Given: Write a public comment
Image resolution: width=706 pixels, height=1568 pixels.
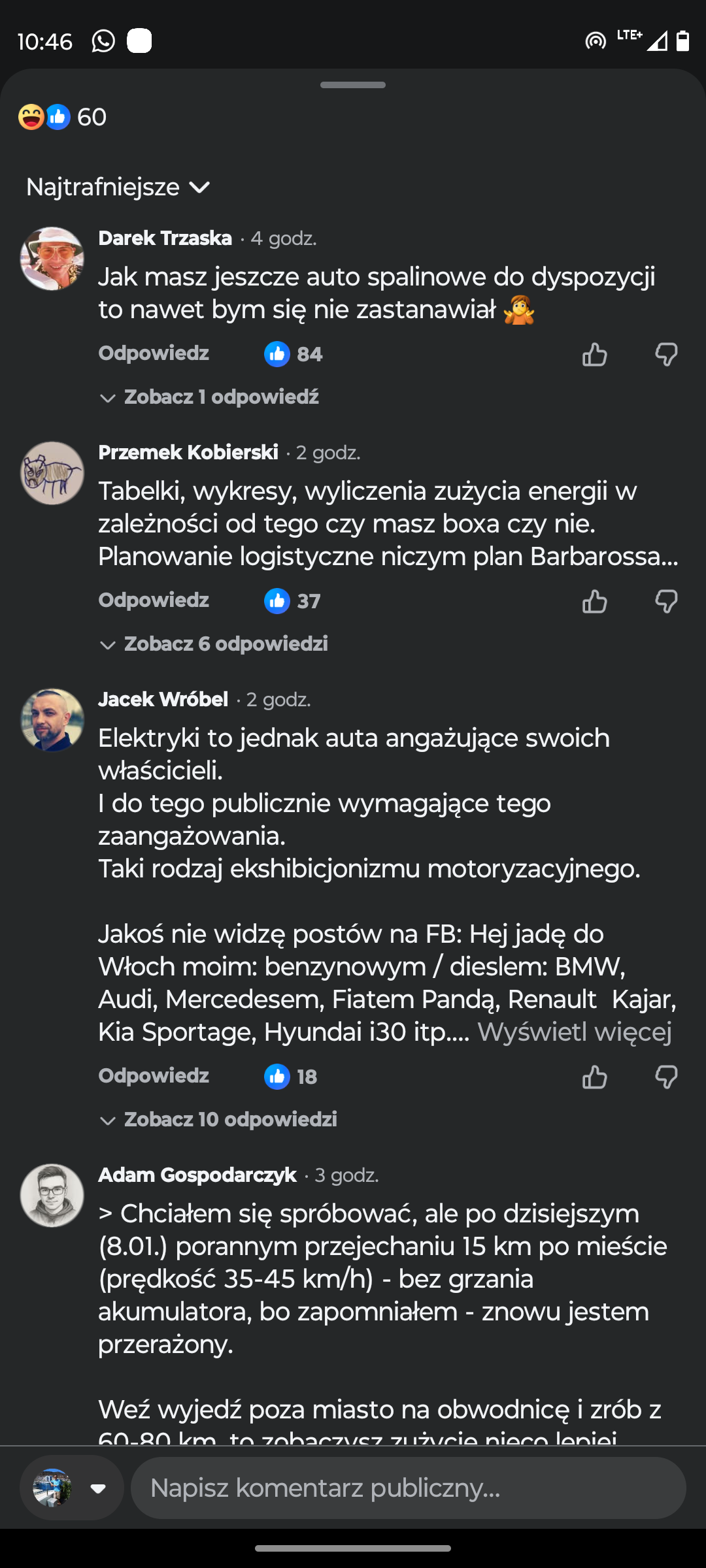Looking at the screenshot, I should [x=408, y=1488].
